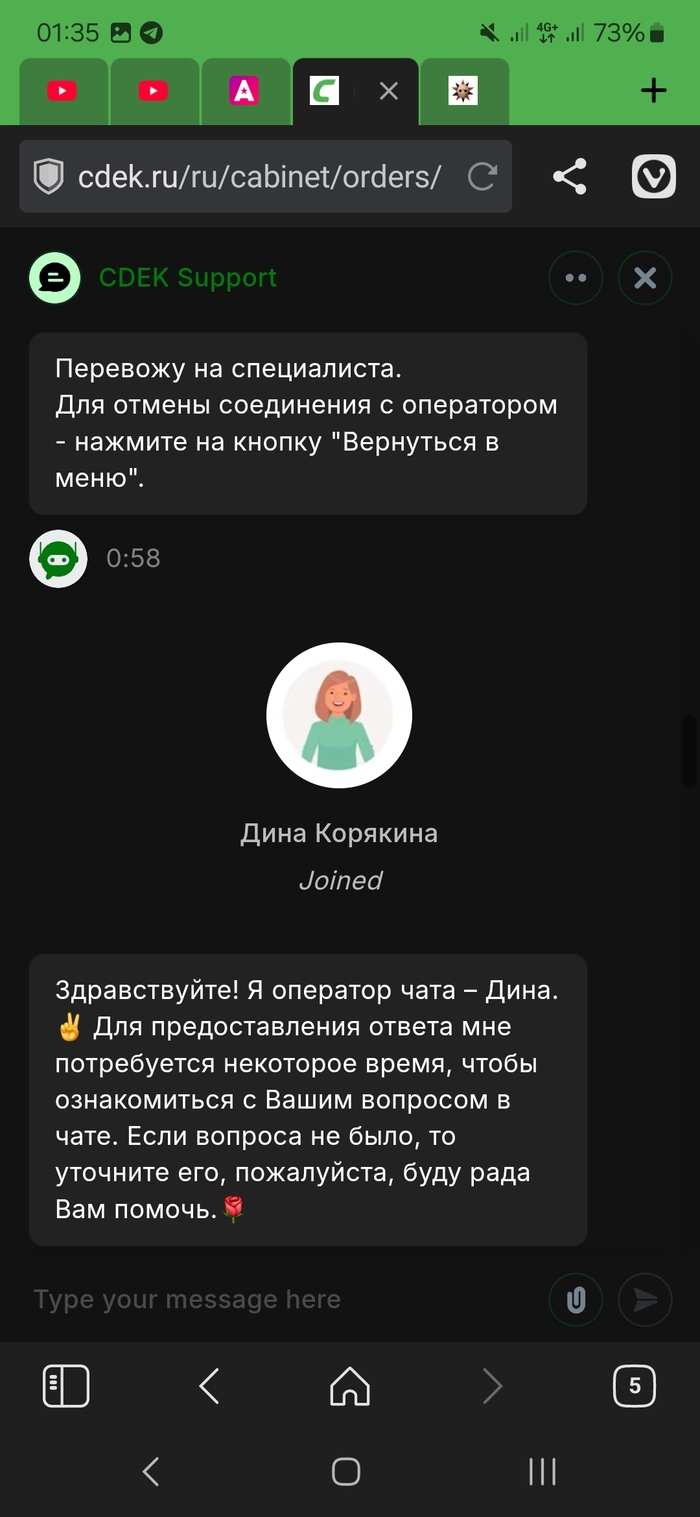Switch to the first YouTube tab
This screenshot has width=700, height=1517.
tap(62, 91)
